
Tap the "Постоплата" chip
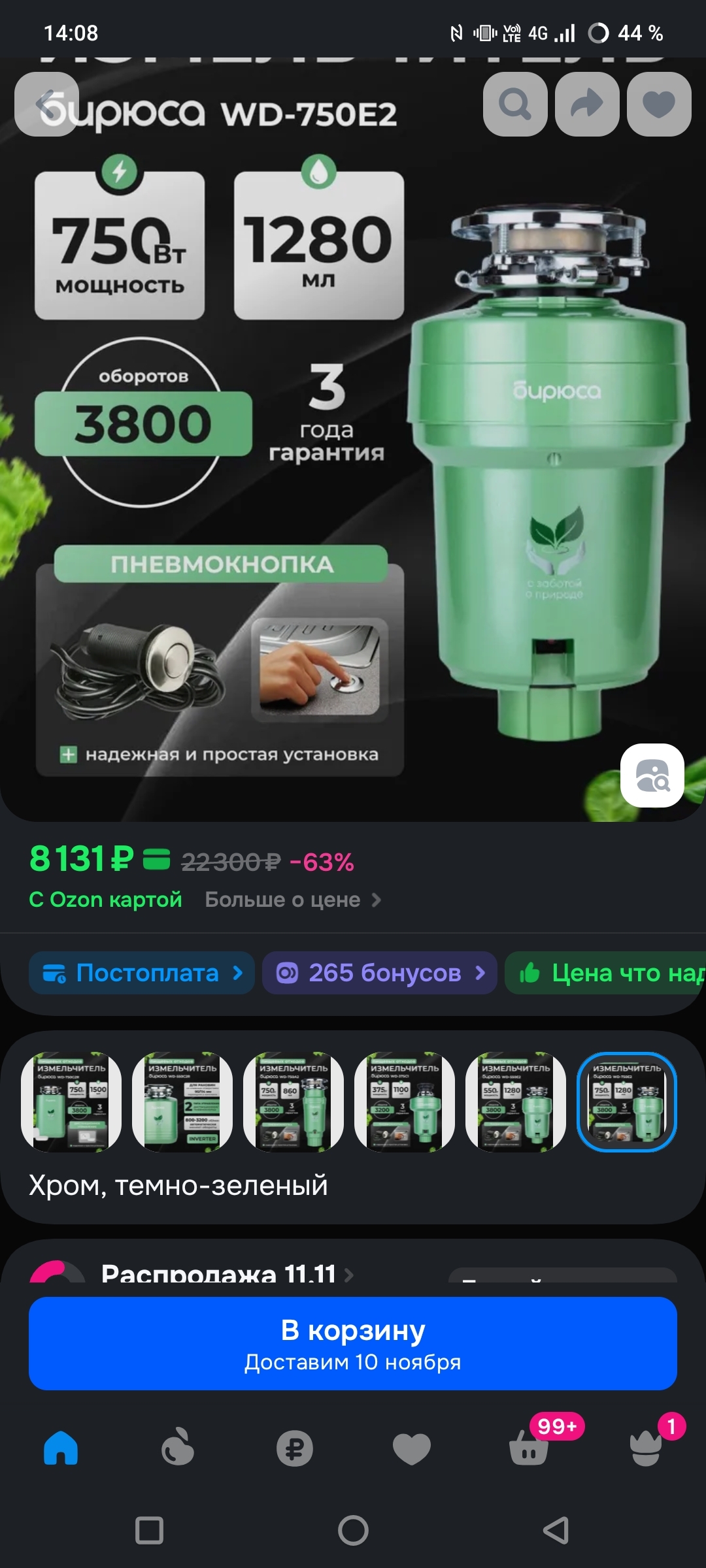click(142, 973)
